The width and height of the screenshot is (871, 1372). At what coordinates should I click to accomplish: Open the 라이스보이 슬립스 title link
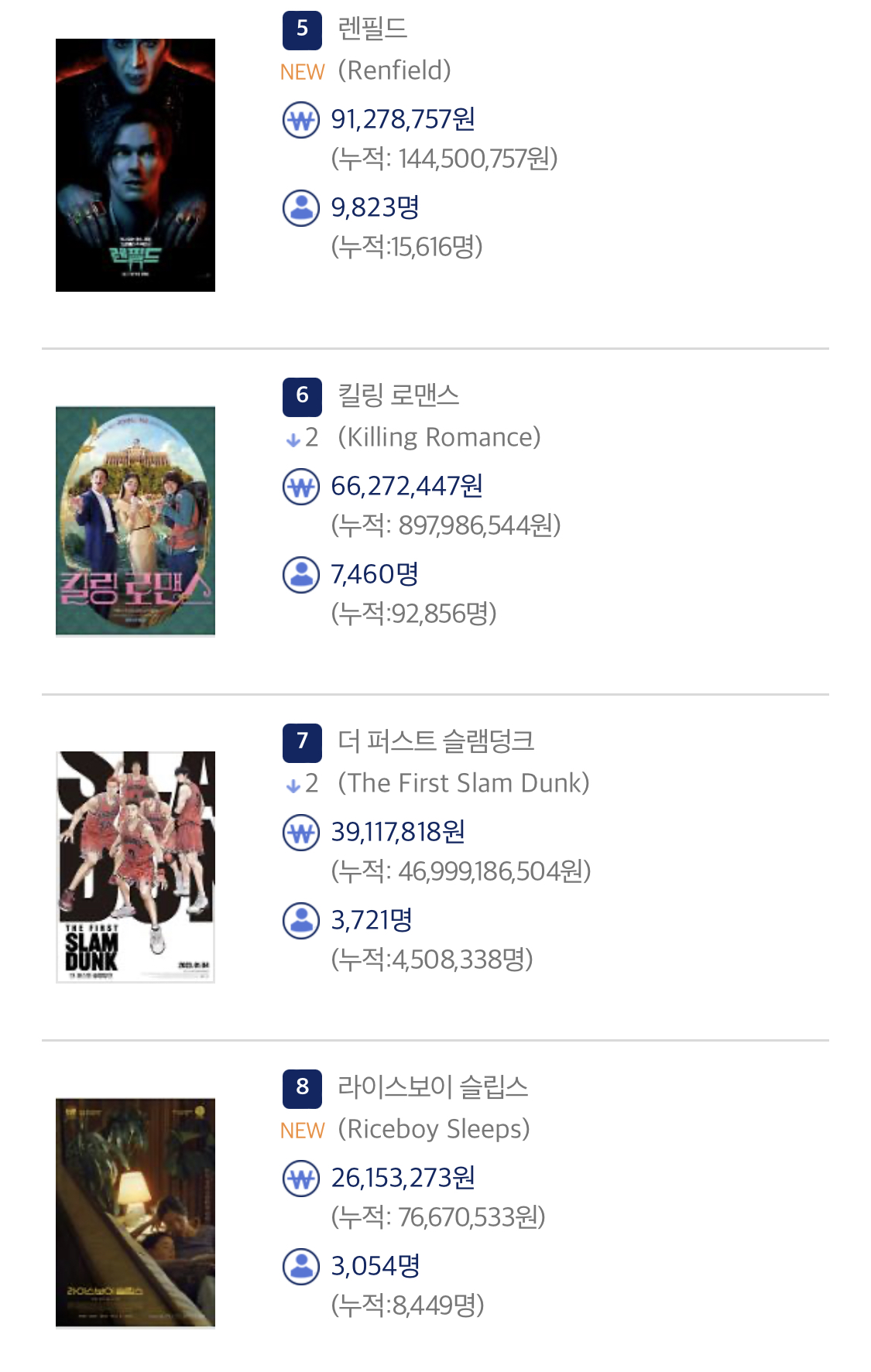[x=433, y=1086]
